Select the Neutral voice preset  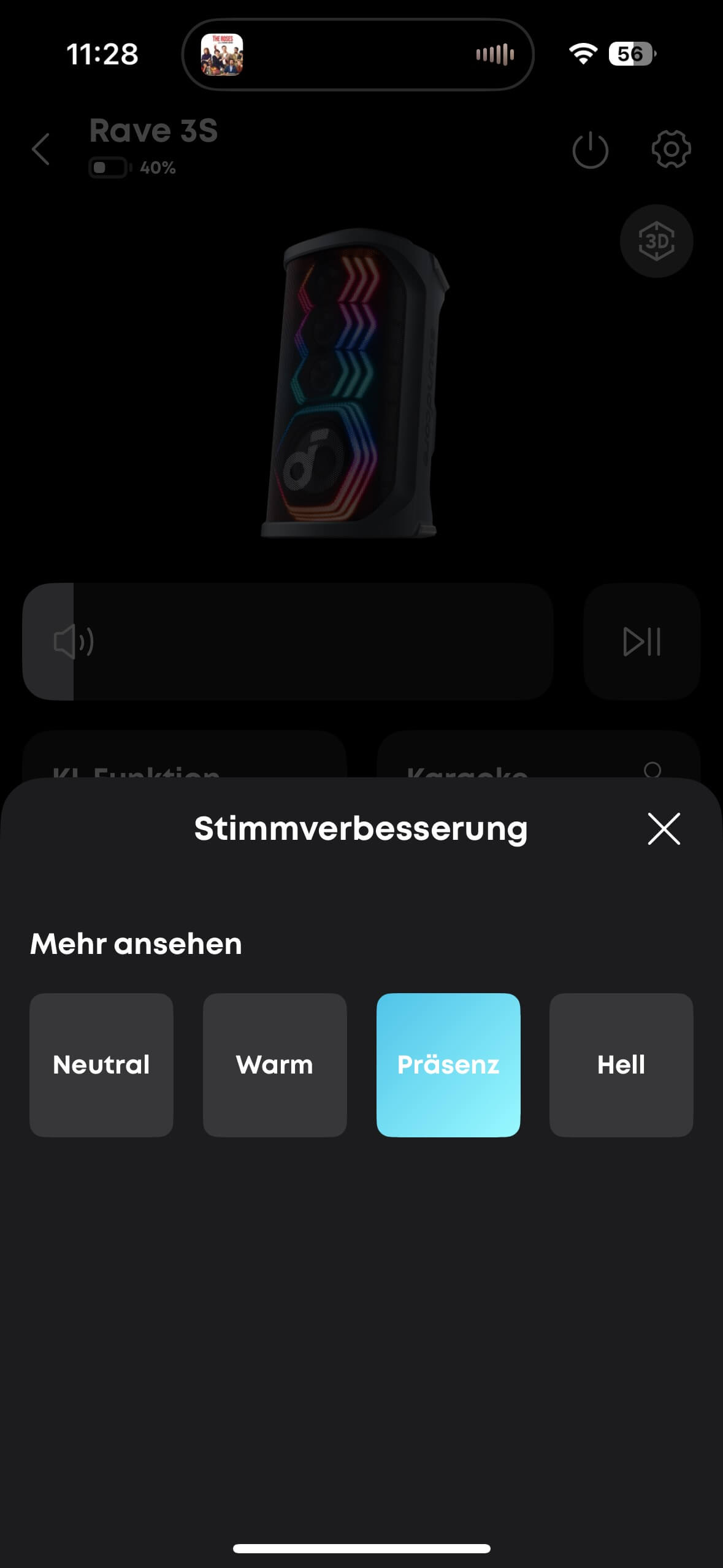[101, 1064]
